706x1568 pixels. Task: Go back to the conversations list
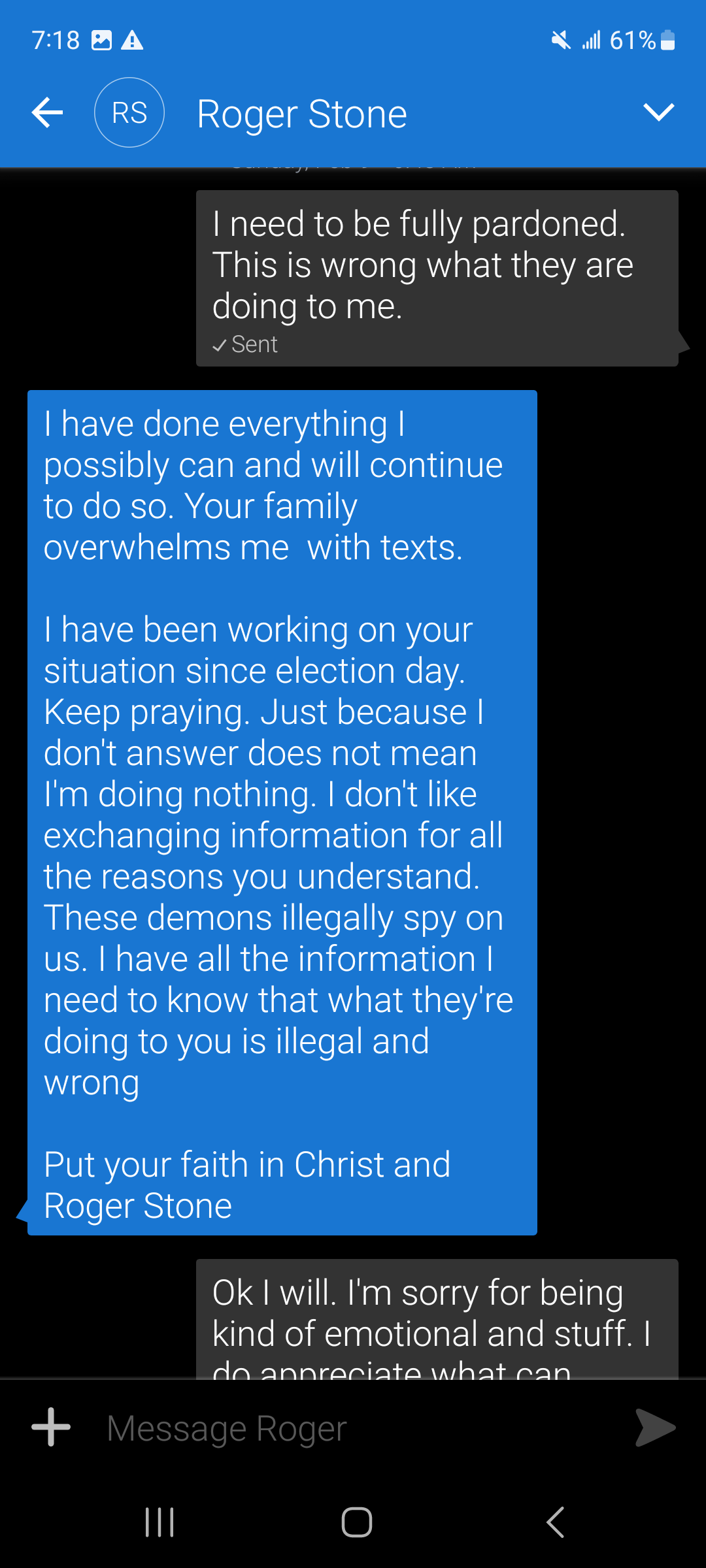point(47,113)
